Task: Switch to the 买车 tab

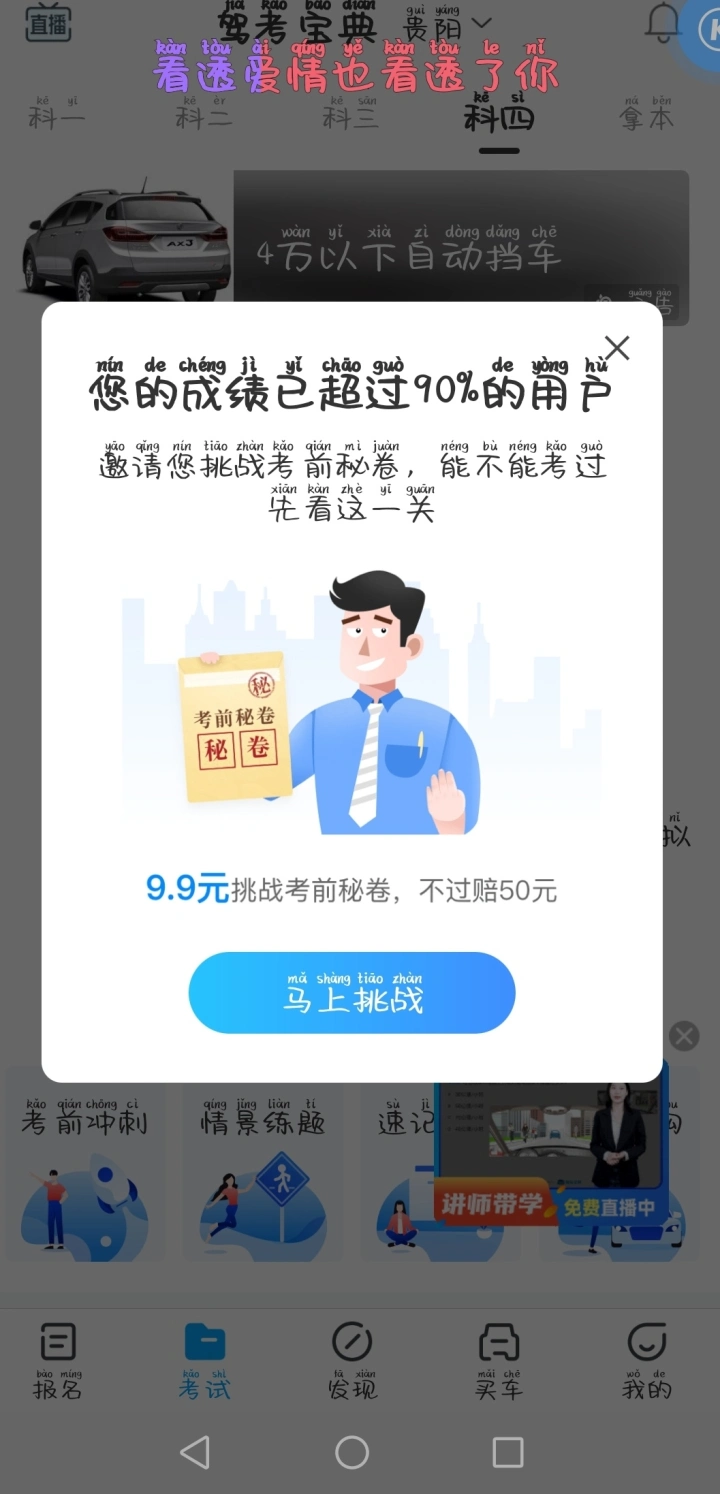Action: tap(498, 1360)
